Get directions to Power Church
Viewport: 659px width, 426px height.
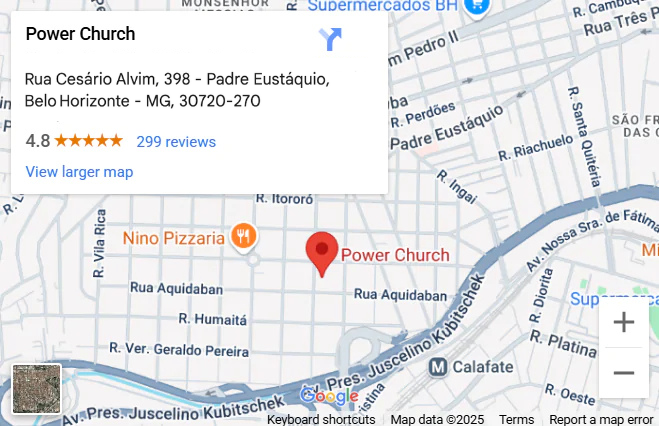(x=331, y=39)
